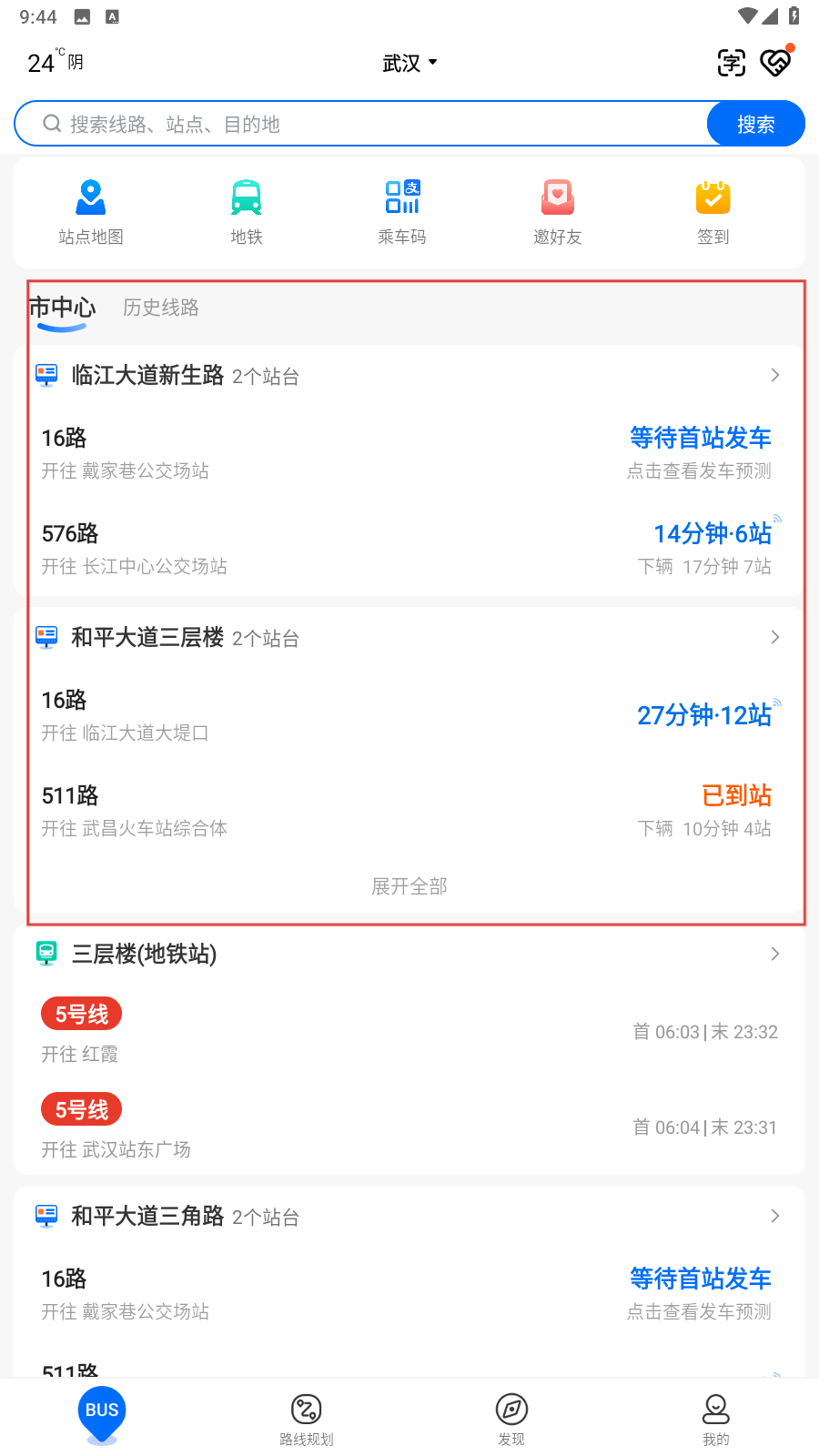Open 签到 daily check-in

pos(713,212)
